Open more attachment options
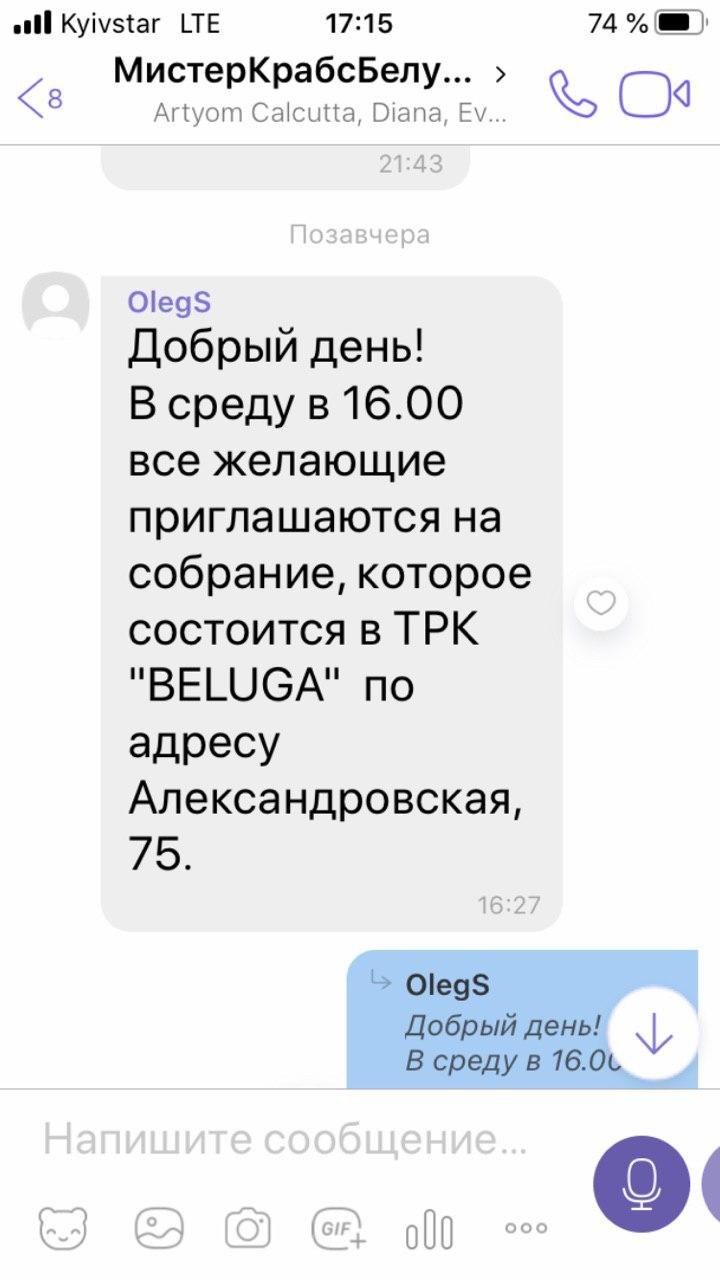This screenshot has height=1280, width=720. point(526,1228)
